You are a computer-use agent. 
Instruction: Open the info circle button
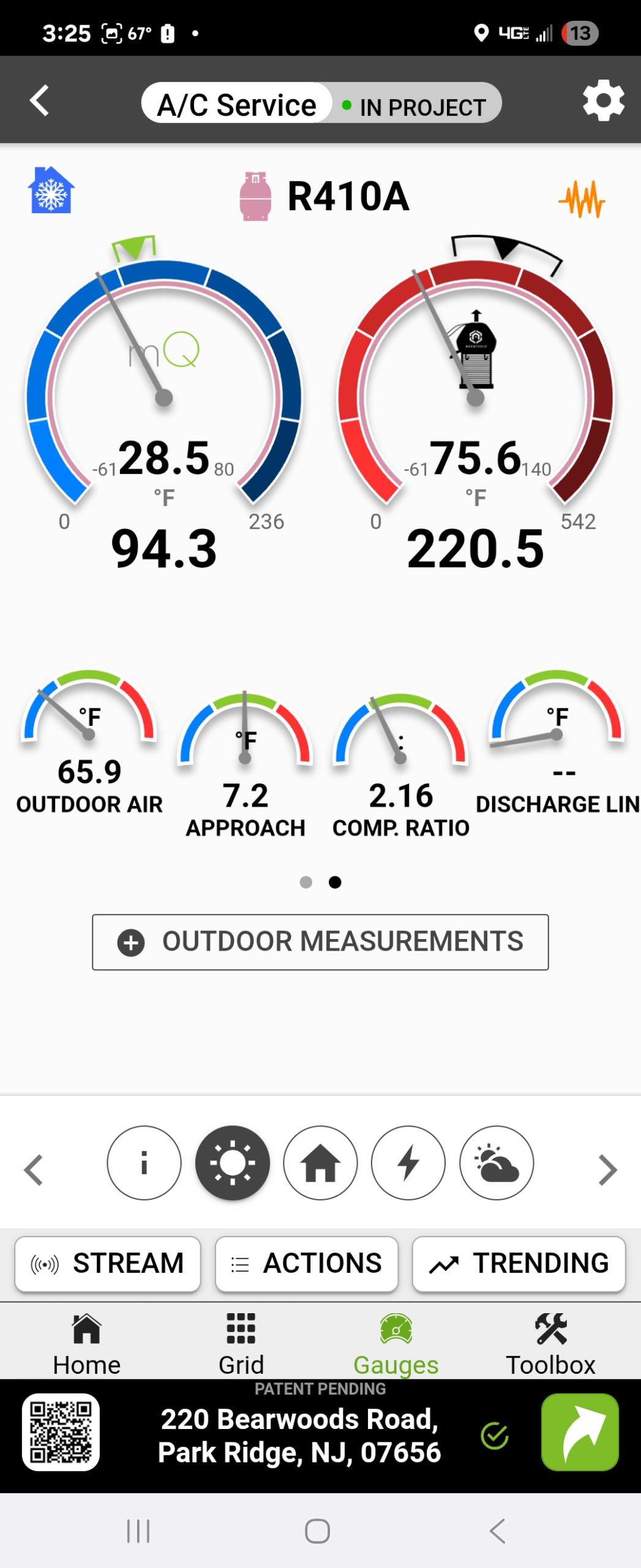tap(144, 1163)
